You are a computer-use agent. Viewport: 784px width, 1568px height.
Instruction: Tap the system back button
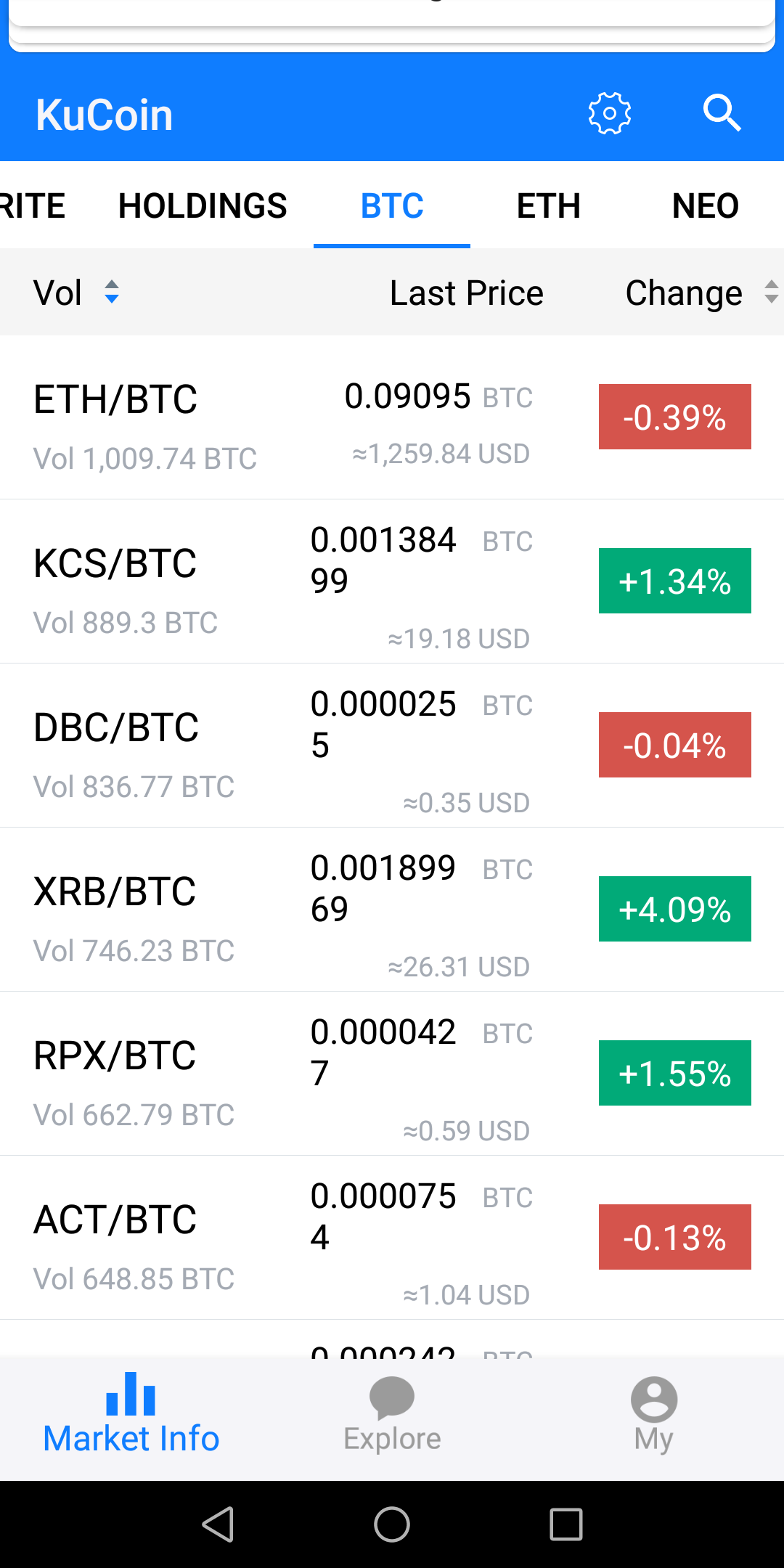pyautogui.click(x=218, y=1524)
